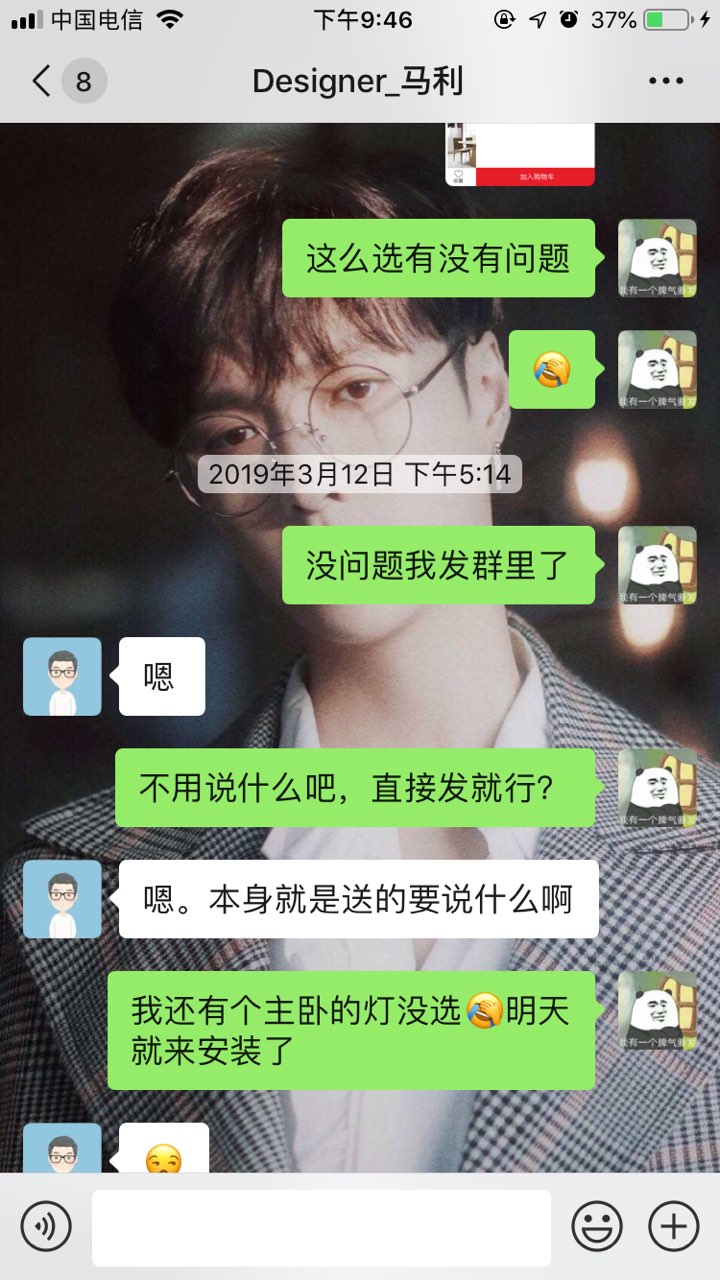Screen dimensions: 720x1280
Task: Open avatar beside the '嗯' reply
Action: pos(62,677)
